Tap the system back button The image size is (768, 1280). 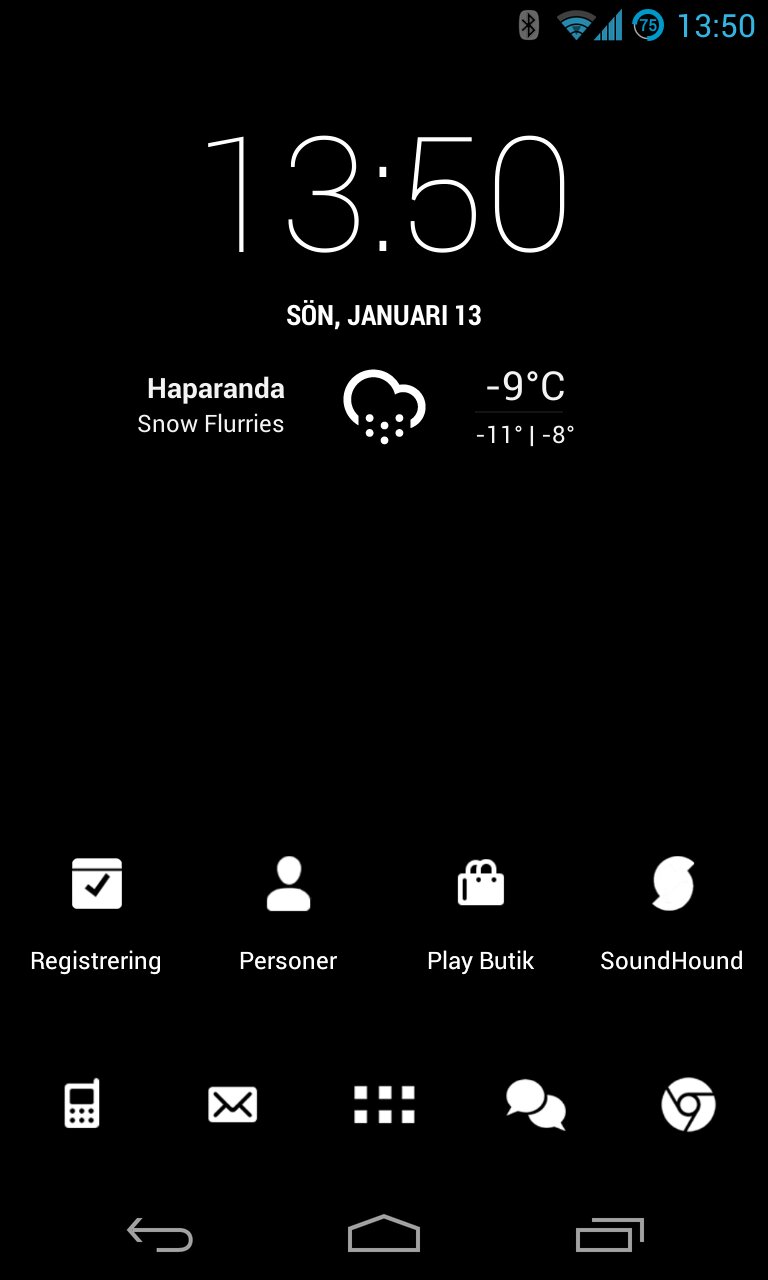click(x=160, y=1235)
